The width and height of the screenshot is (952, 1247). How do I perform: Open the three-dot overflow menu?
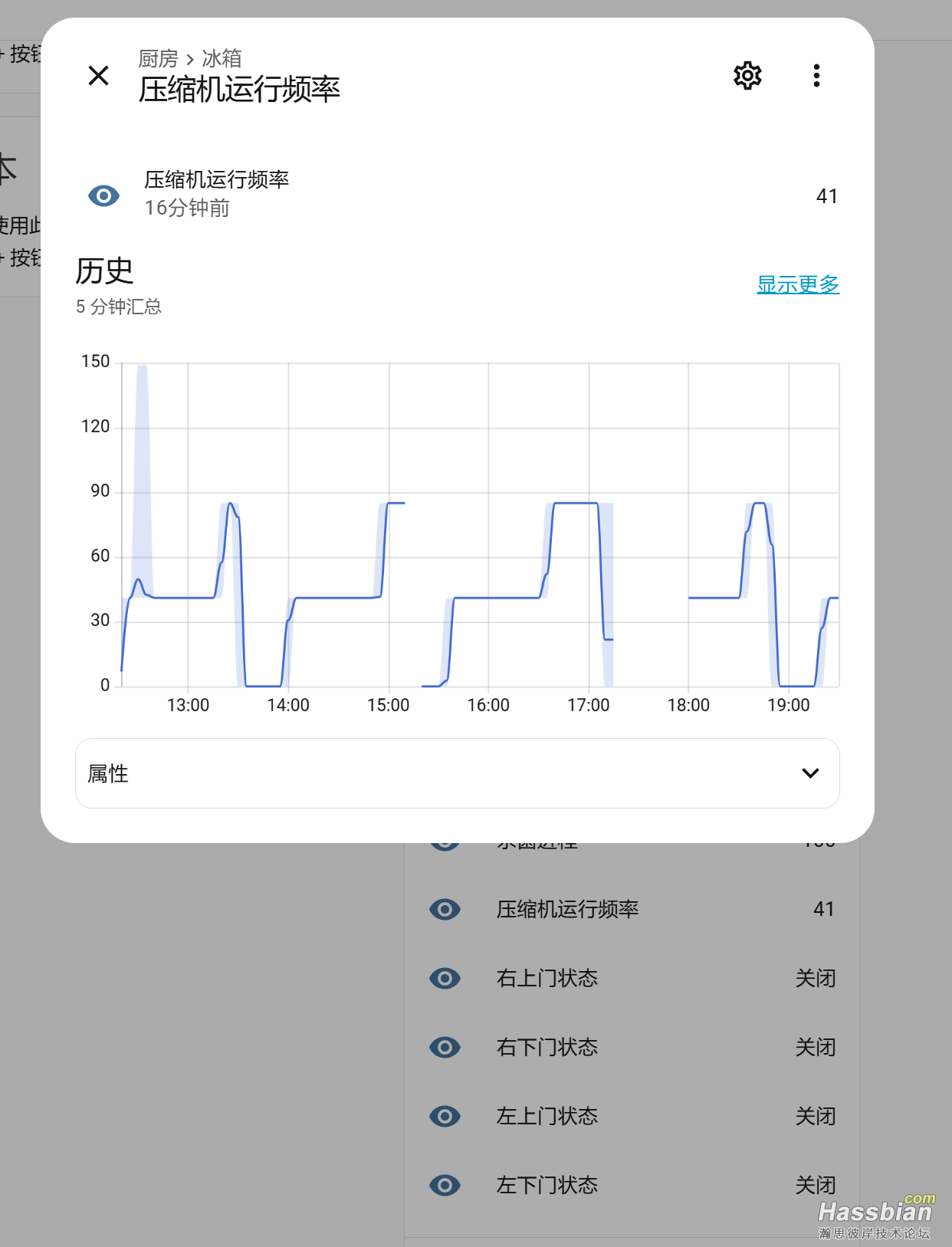pos(816,75)
